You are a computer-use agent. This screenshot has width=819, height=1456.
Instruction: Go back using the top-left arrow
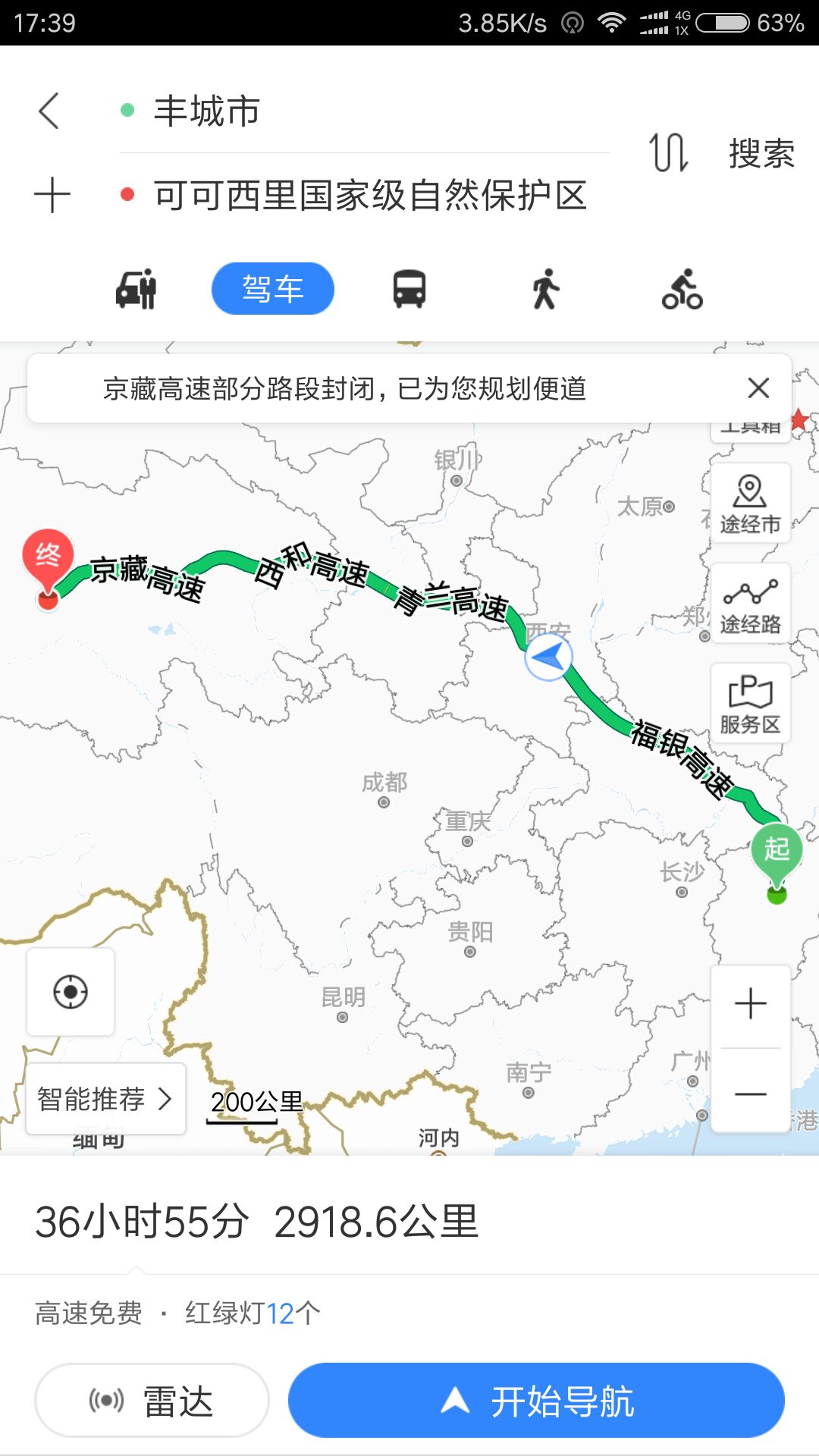49,111
